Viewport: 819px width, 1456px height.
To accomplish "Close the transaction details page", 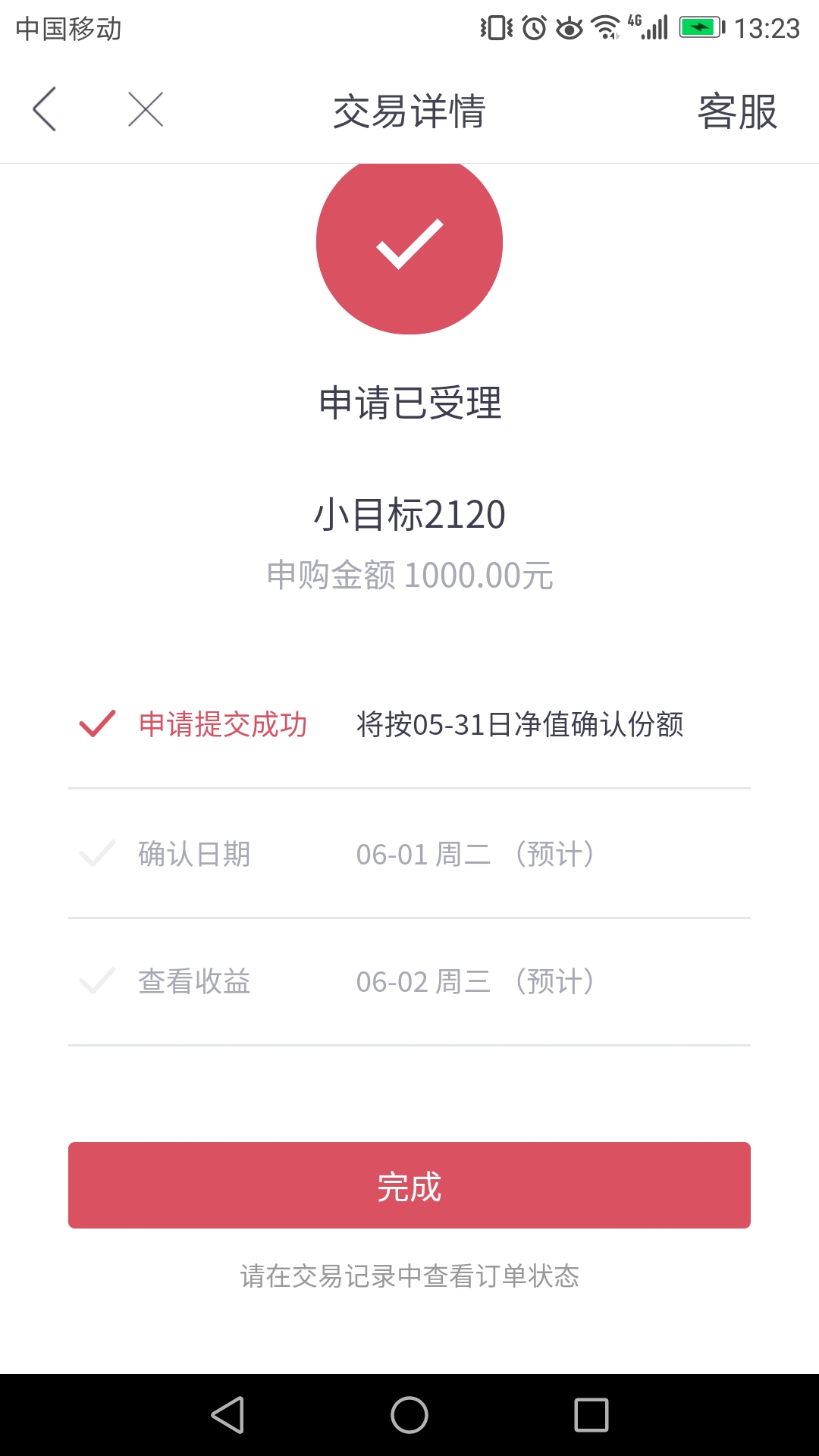I will point(146,109).
